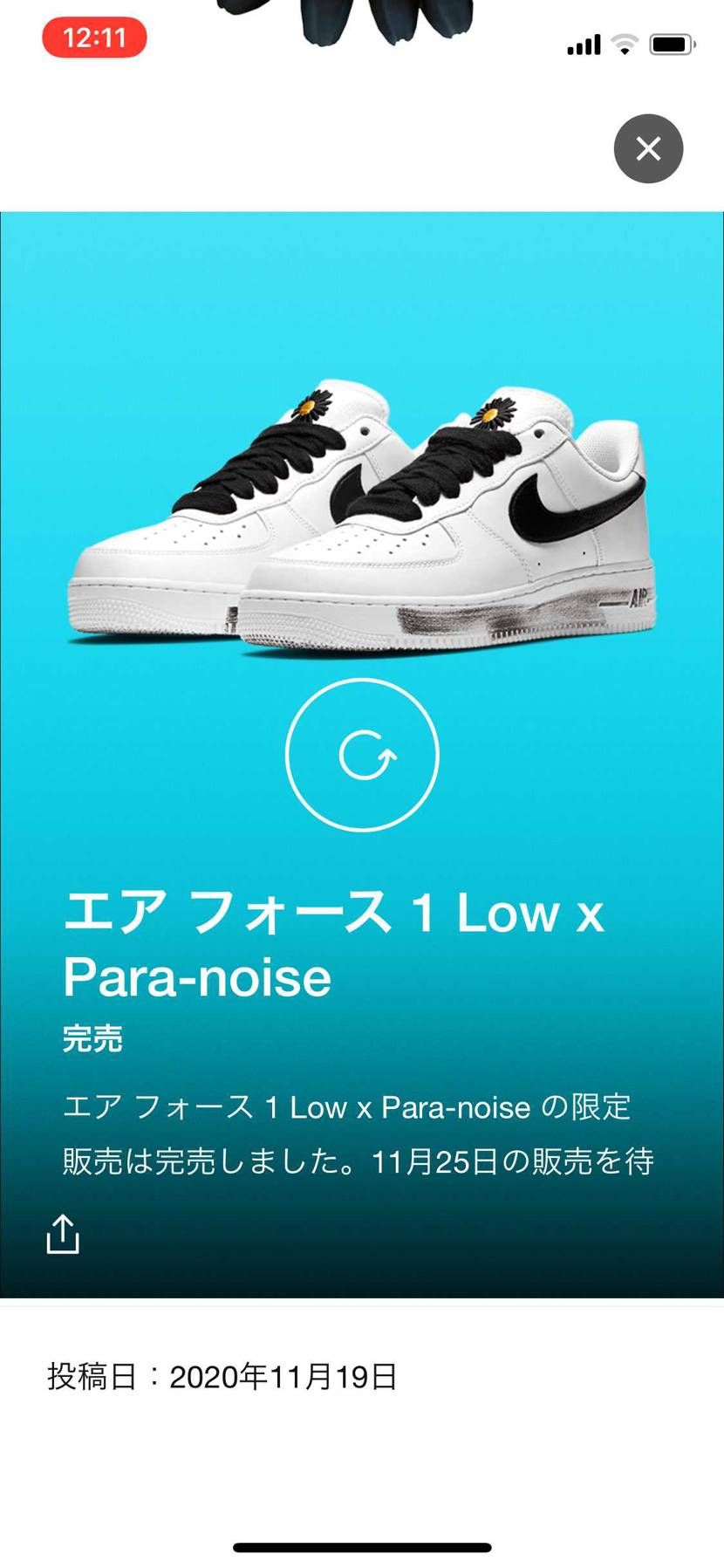Tap the 完売 sold-out status label
Image resolution: width=724 pixels, height=1568 pixels.
pyautogui.click(x=92, y=1039)
